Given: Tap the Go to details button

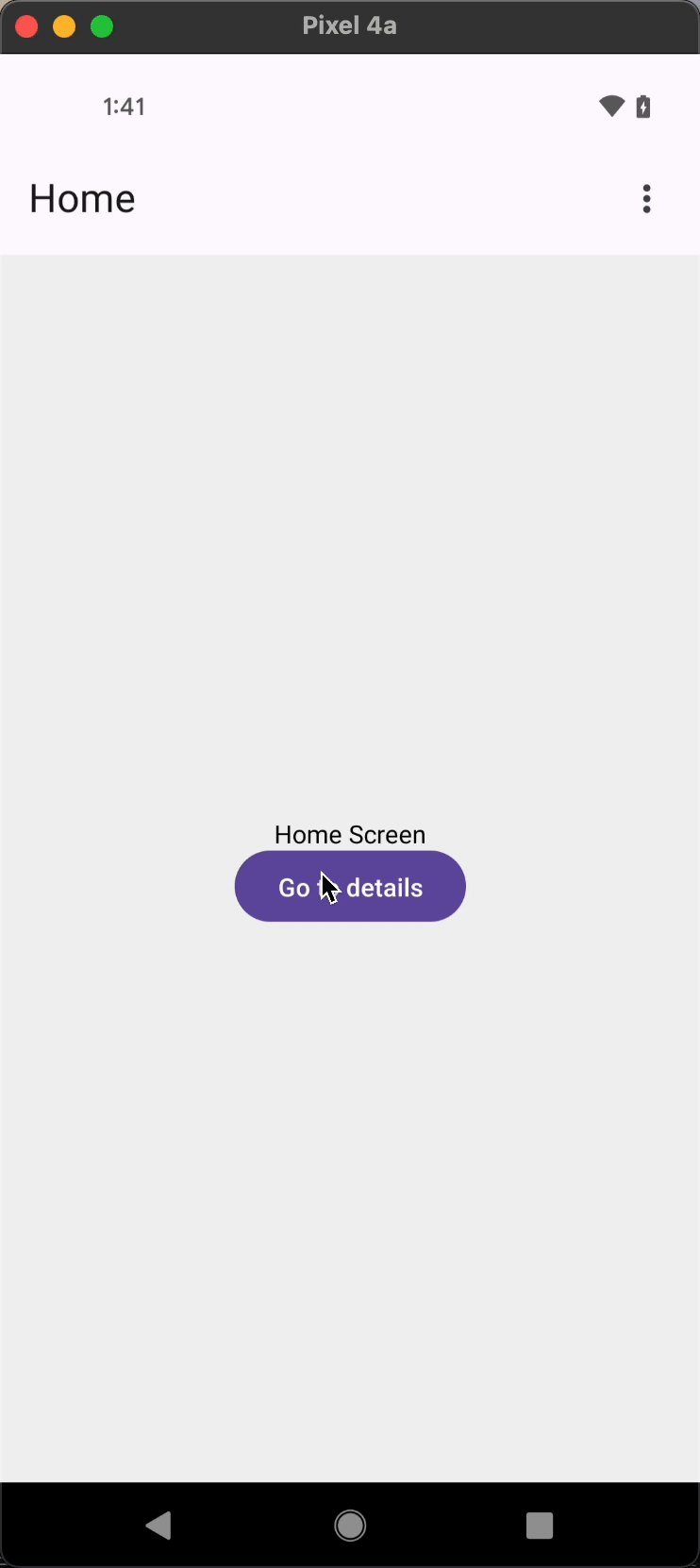Looking at the screenshot, I should pos(350,887).
